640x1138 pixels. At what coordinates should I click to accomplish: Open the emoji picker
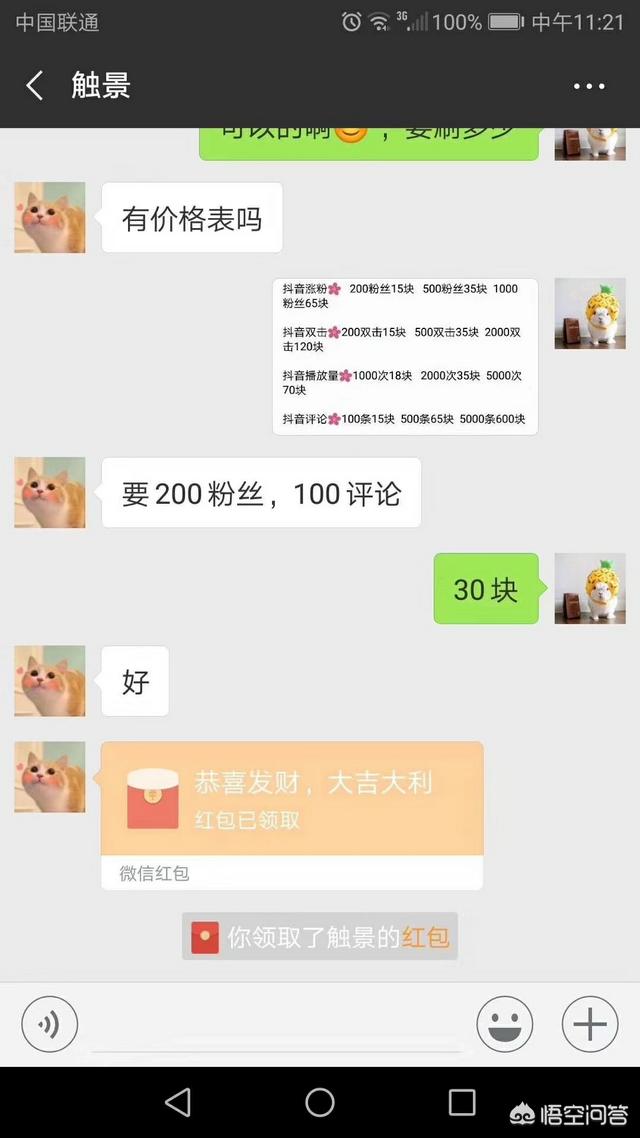click(x=505, y=1025)
